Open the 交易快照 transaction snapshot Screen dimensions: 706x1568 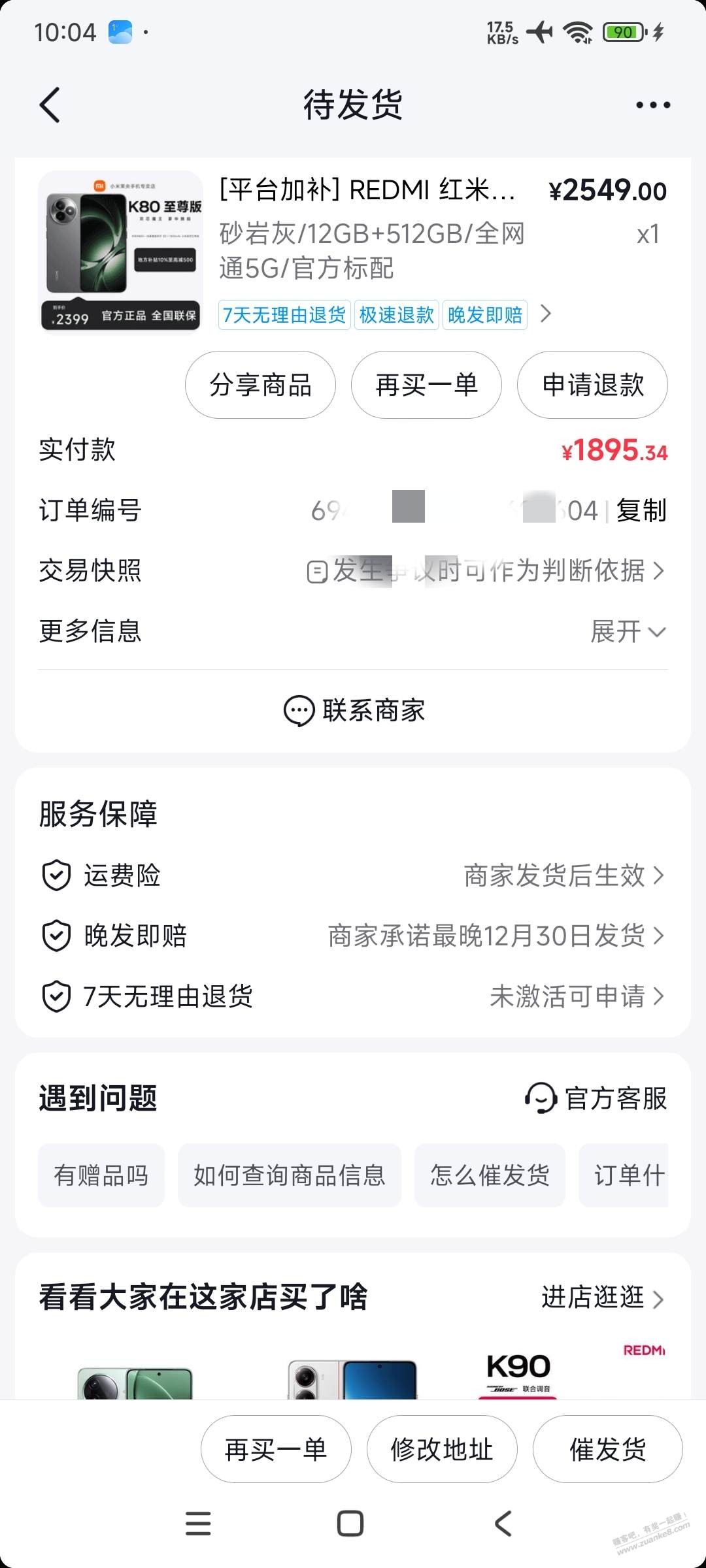pos(485,571)
